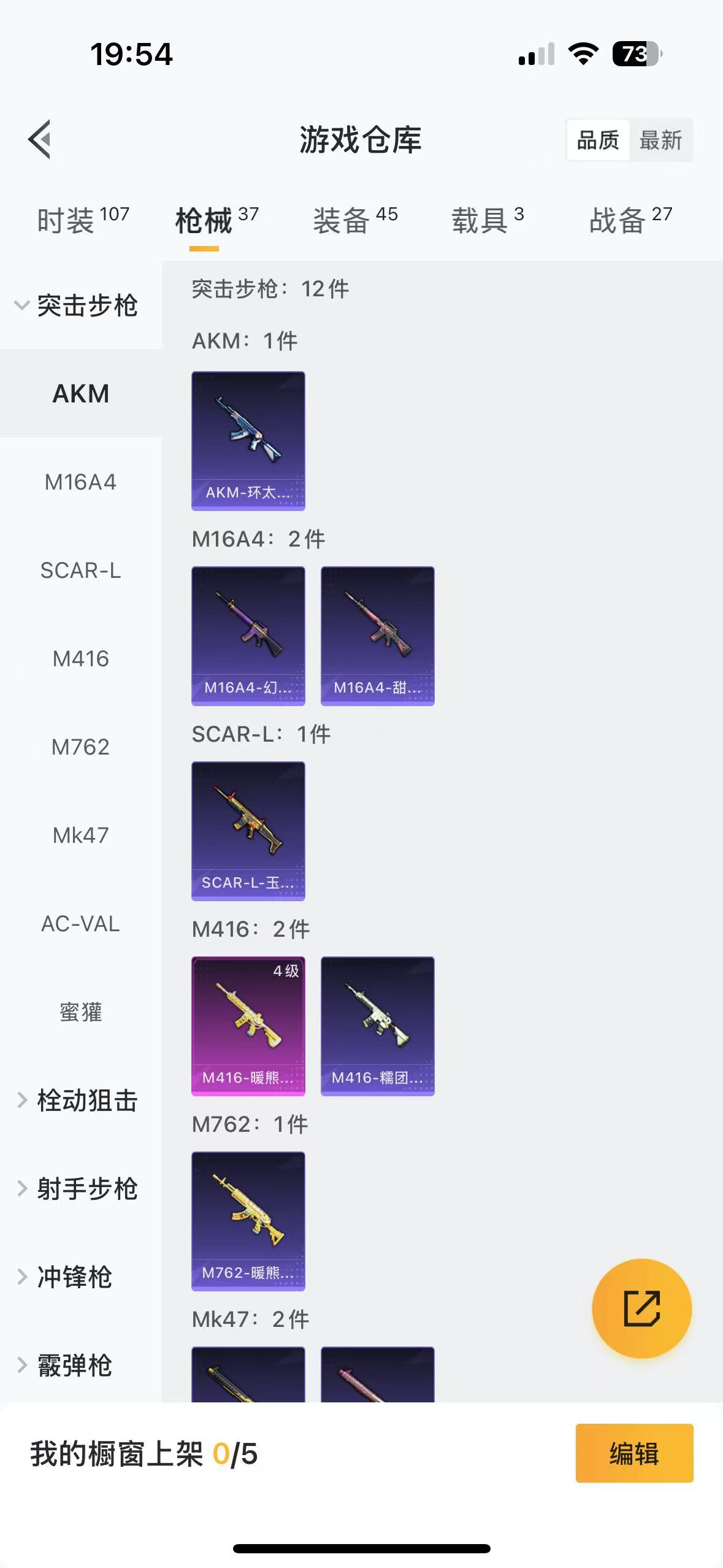
Task: Open the 战备 tab
Action: point(630,220)
